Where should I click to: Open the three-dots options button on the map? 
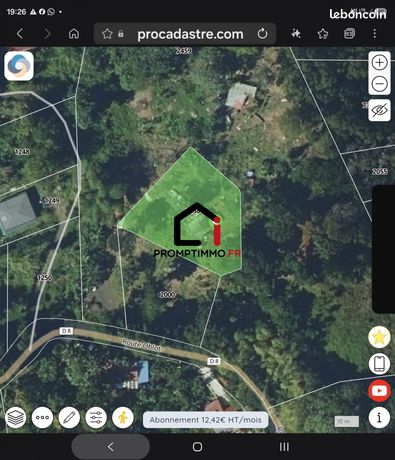click(42, 417)
